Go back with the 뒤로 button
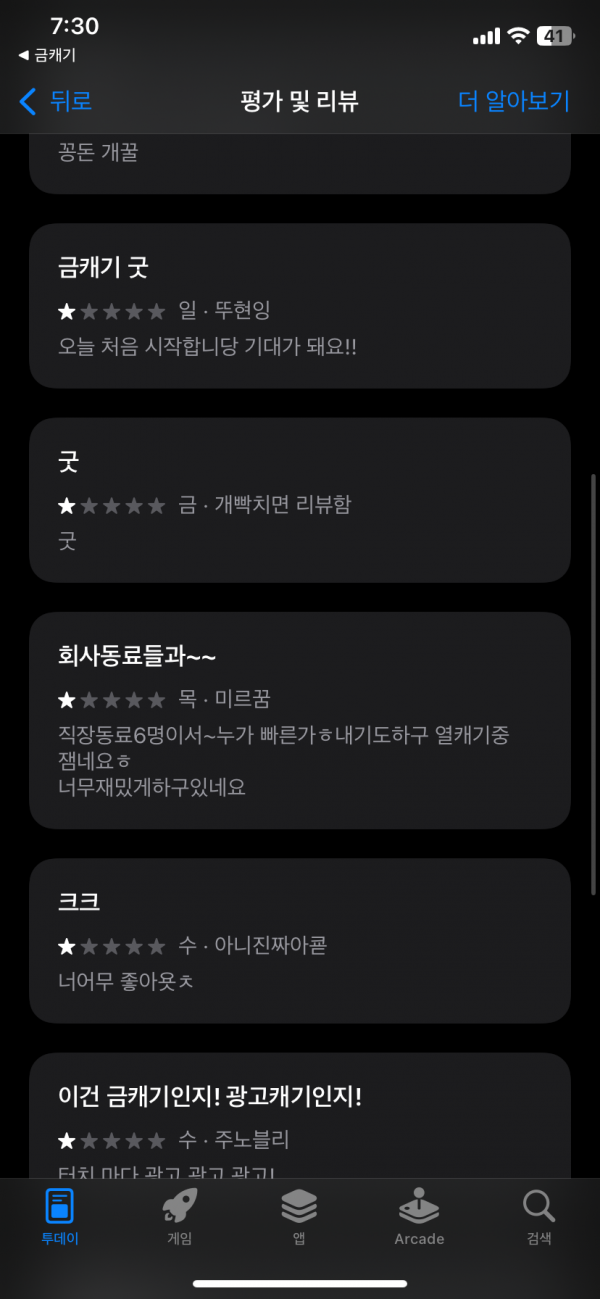This screenshot has width=600, height=1299. (x=56, y=100)
